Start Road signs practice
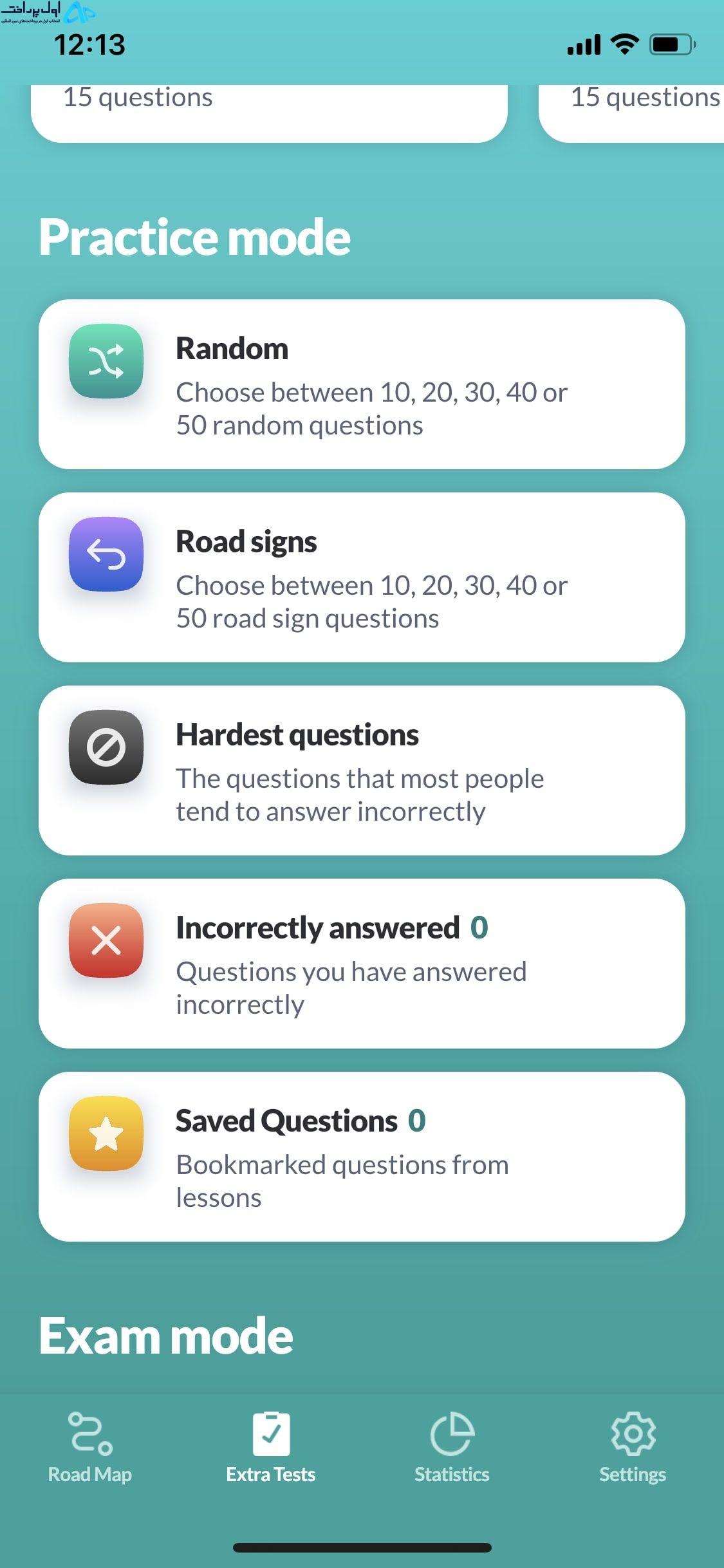Viewport: 724px width, 1568px height. [362, 577]
